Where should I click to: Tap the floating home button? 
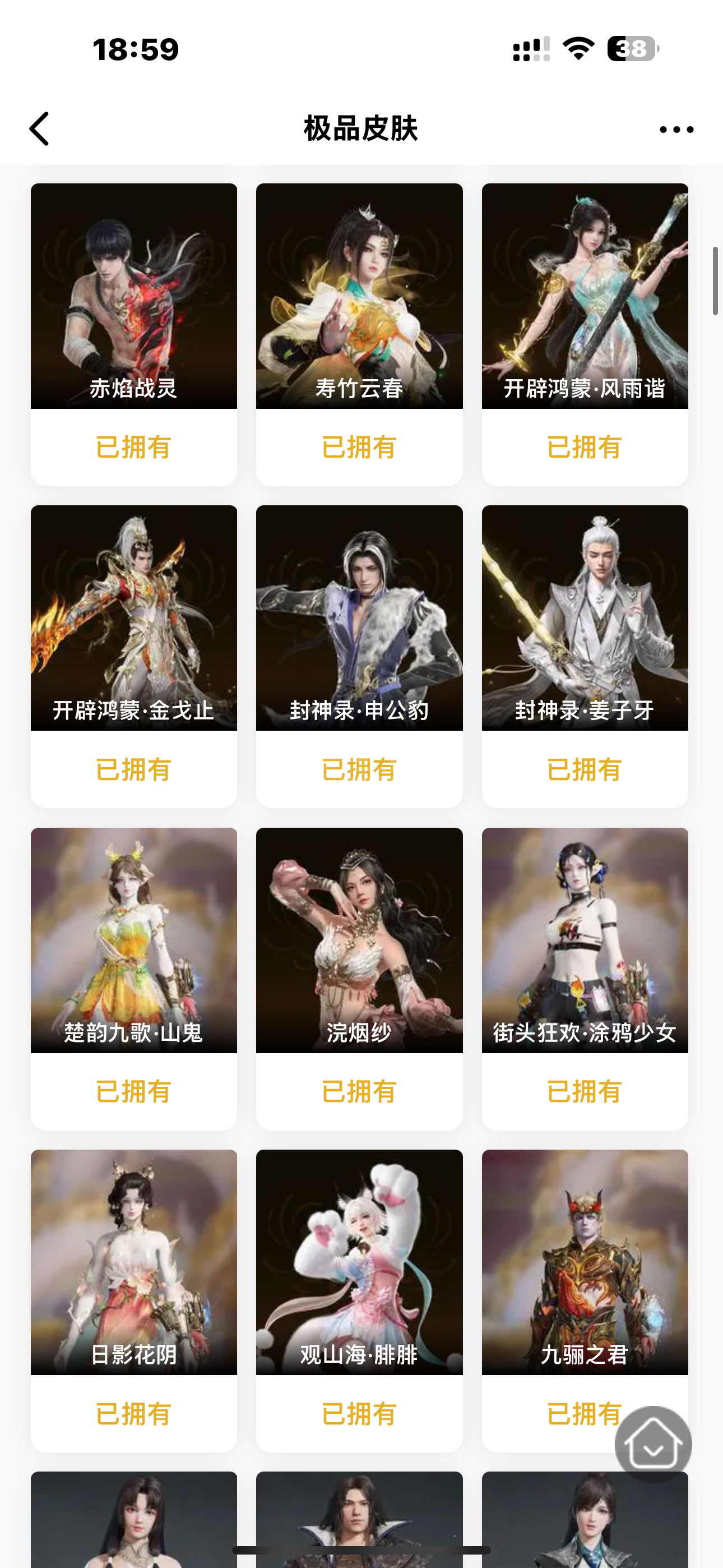[x=653, y=1445]
